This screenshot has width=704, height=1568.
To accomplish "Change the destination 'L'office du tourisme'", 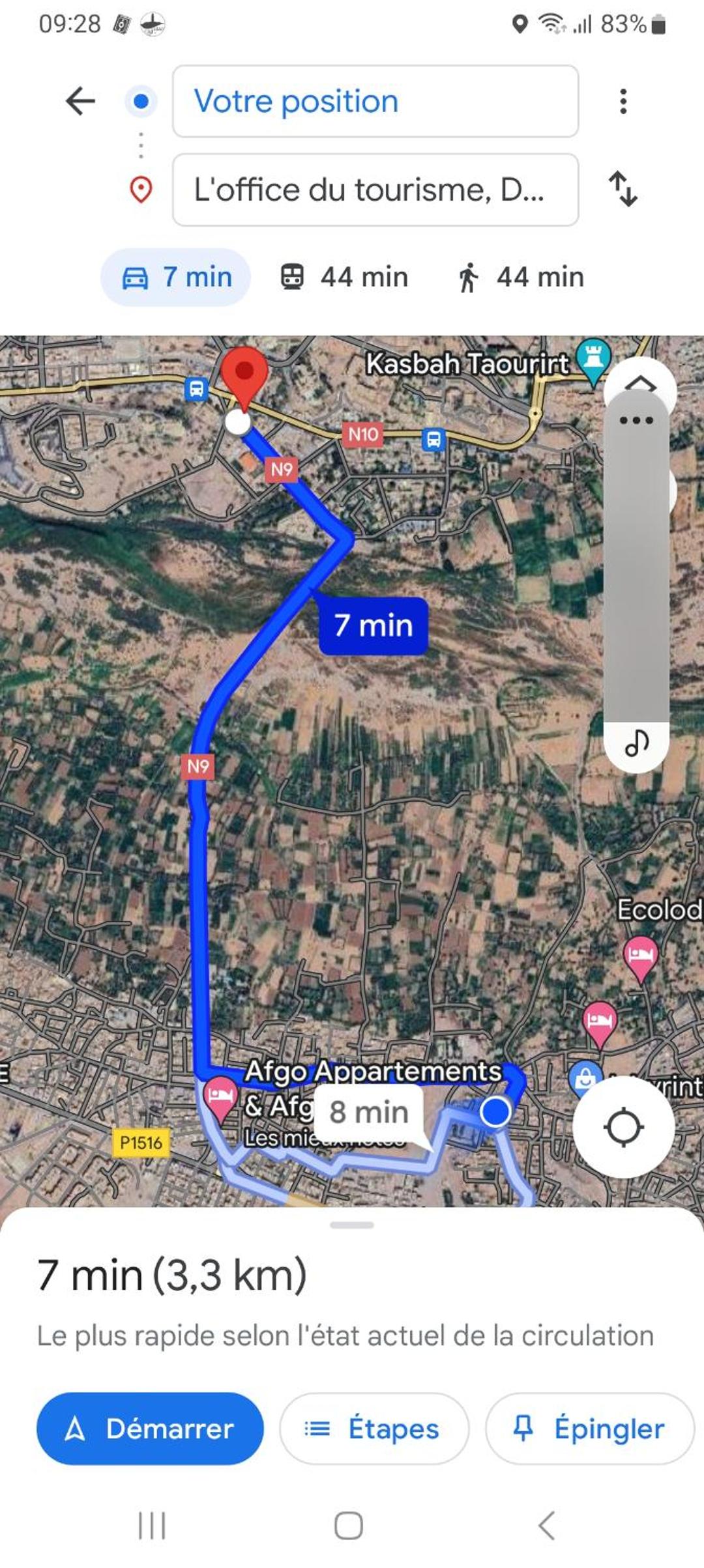I will tap(375, 190).
